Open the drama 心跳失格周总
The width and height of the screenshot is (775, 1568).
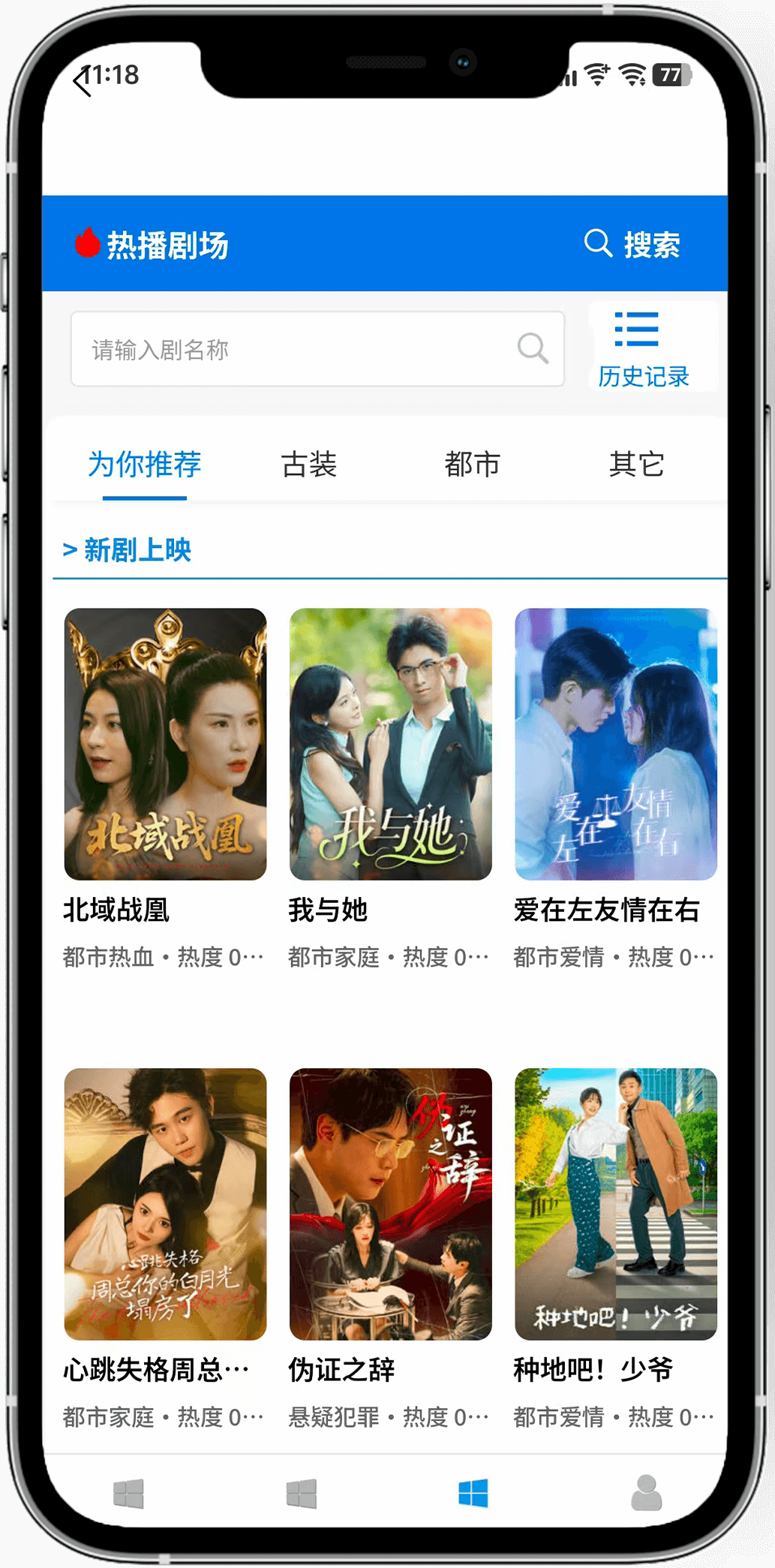165,1204
